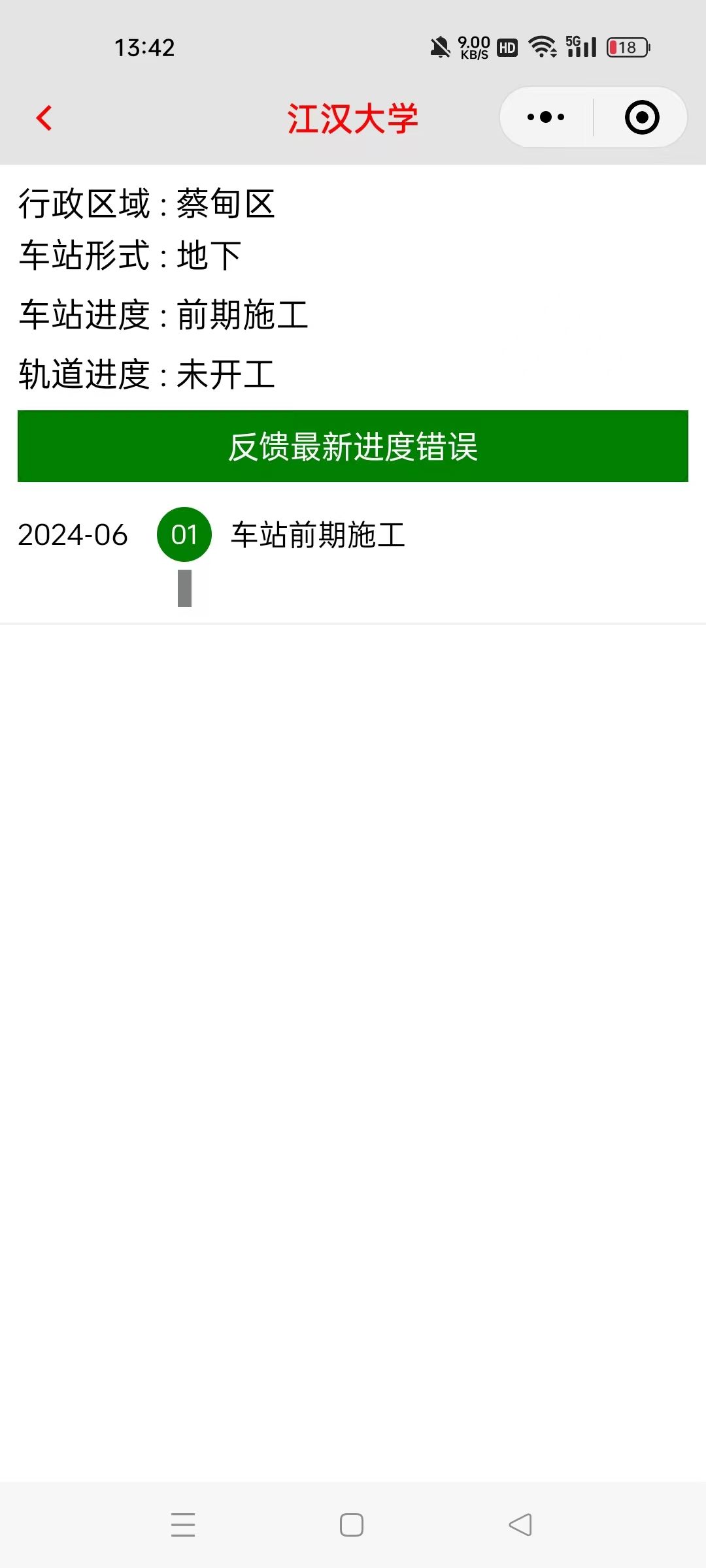Go back using the red arrow

[44, 118]
